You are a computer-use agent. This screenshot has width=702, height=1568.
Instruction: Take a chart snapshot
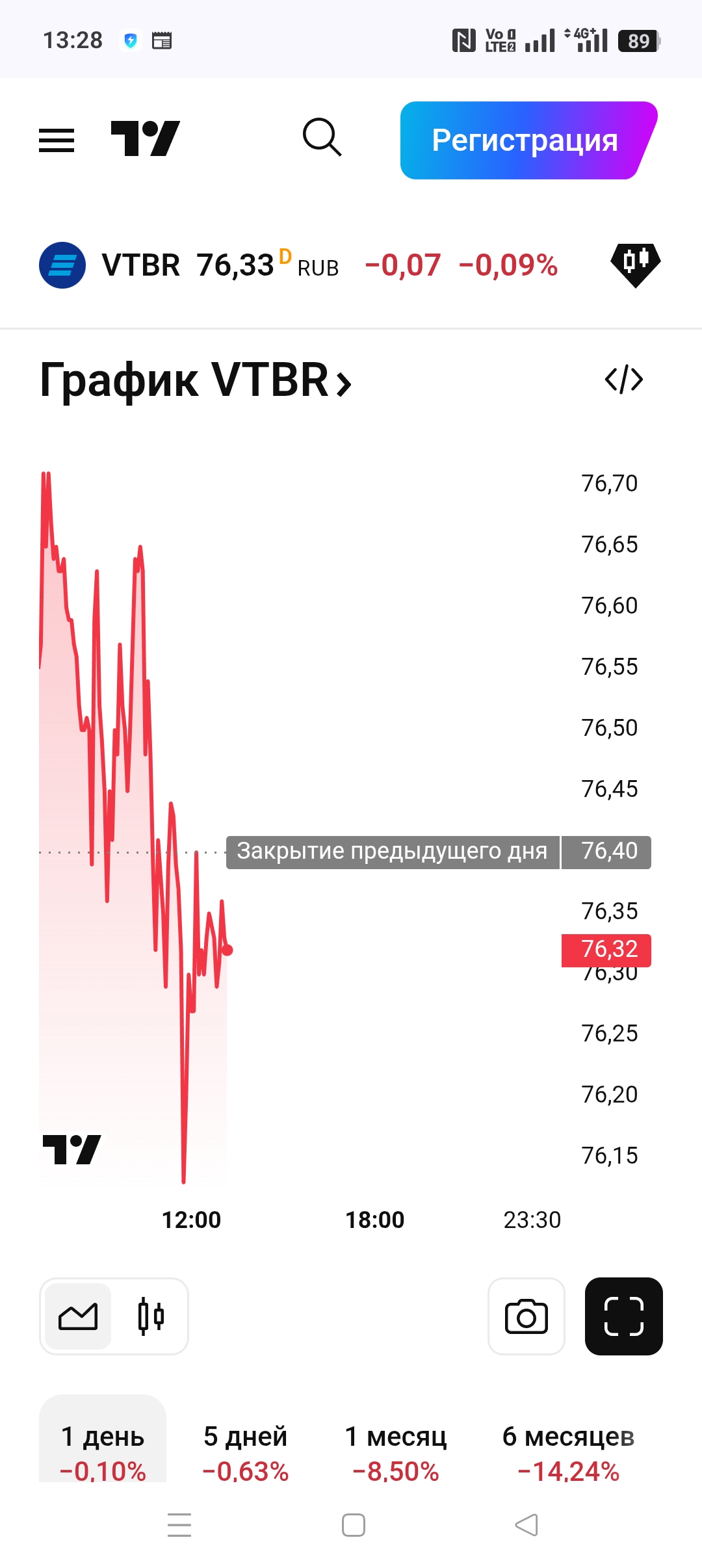click(526, 1316)
